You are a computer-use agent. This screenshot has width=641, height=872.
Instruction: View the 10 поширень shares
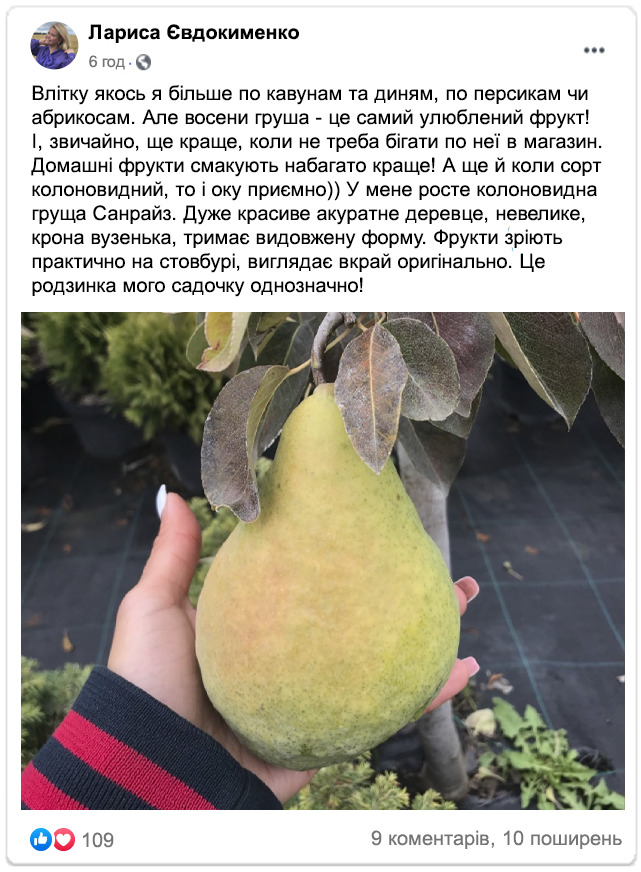pyautogui.click(x=563, y=839)
